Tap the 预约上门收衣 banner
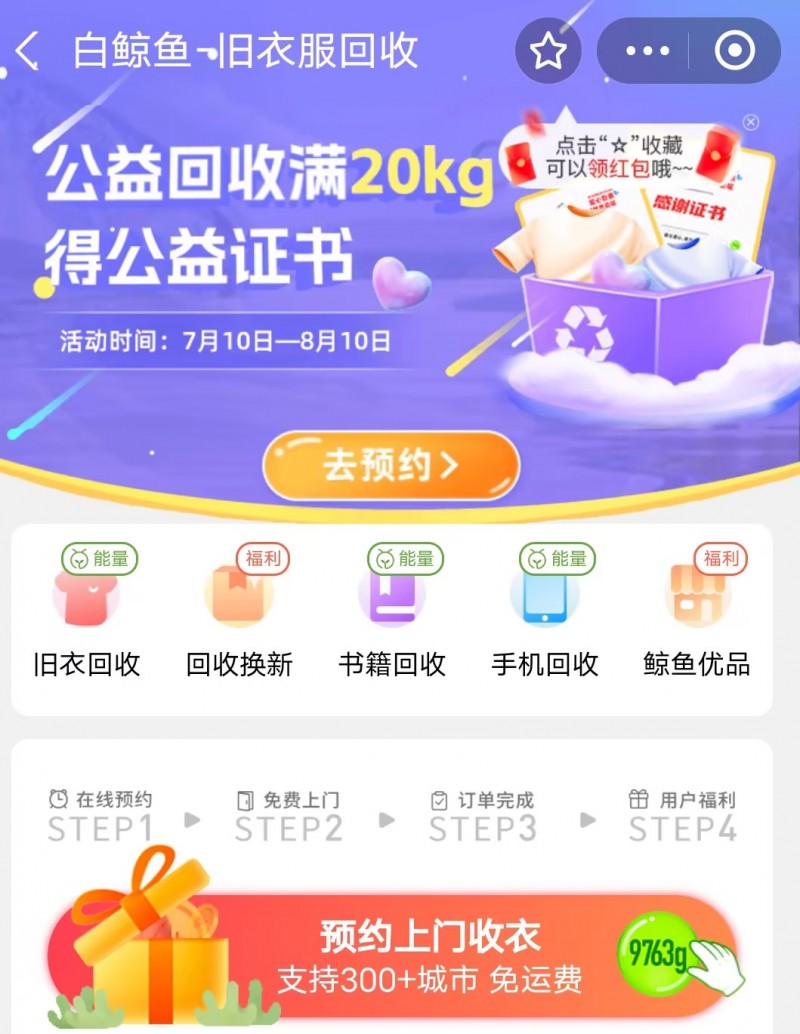Image resolution: width=800 pixels, height=1034 pixels. [x=430, y=938]
